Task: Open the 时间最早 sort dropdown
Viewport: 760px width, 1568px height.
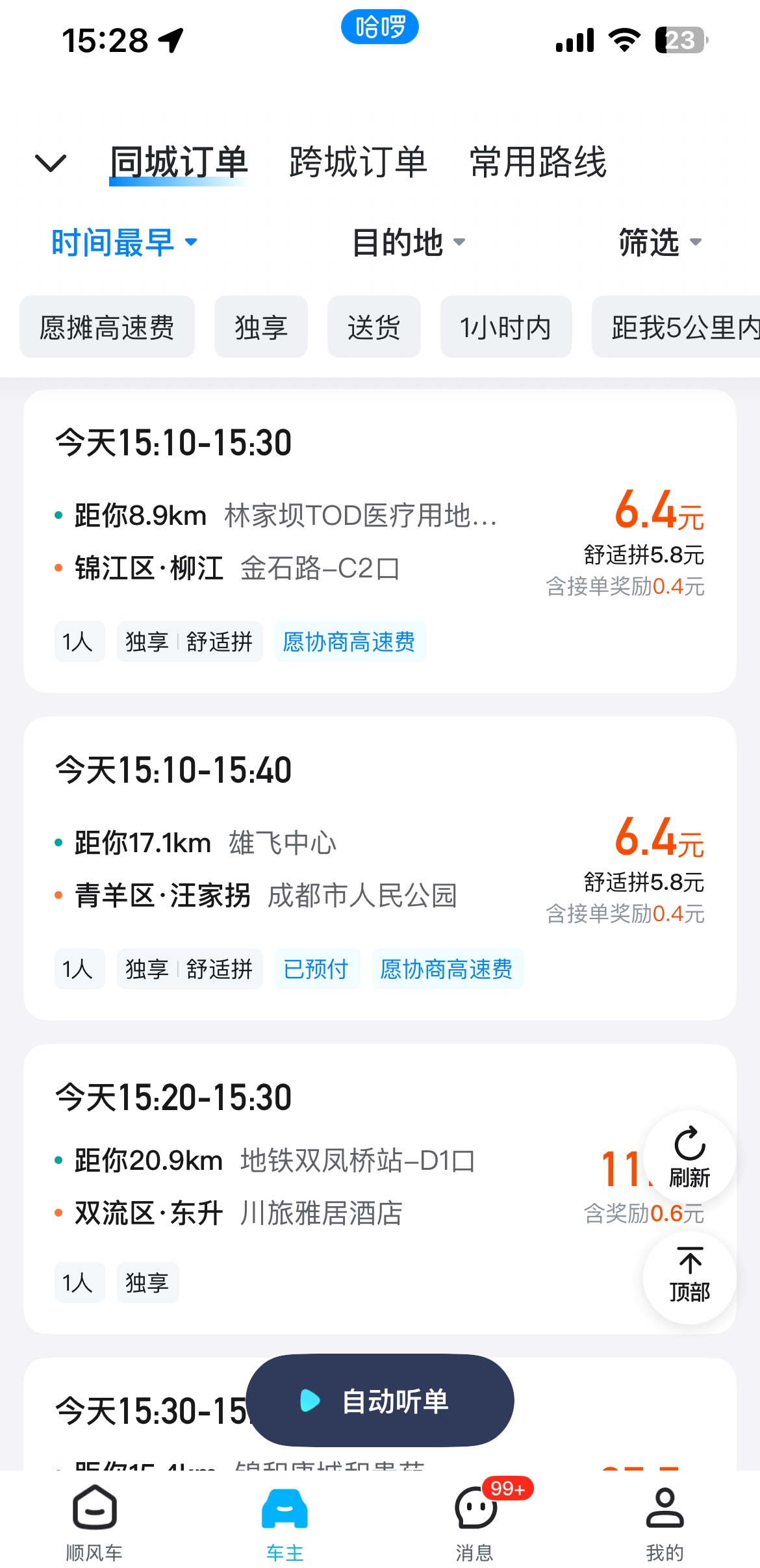Action: (x=124, y=242)
